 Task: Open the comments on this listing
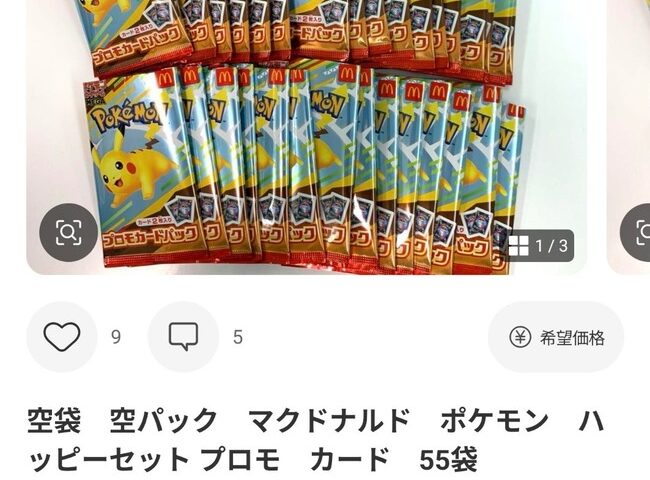pos(183,337)
